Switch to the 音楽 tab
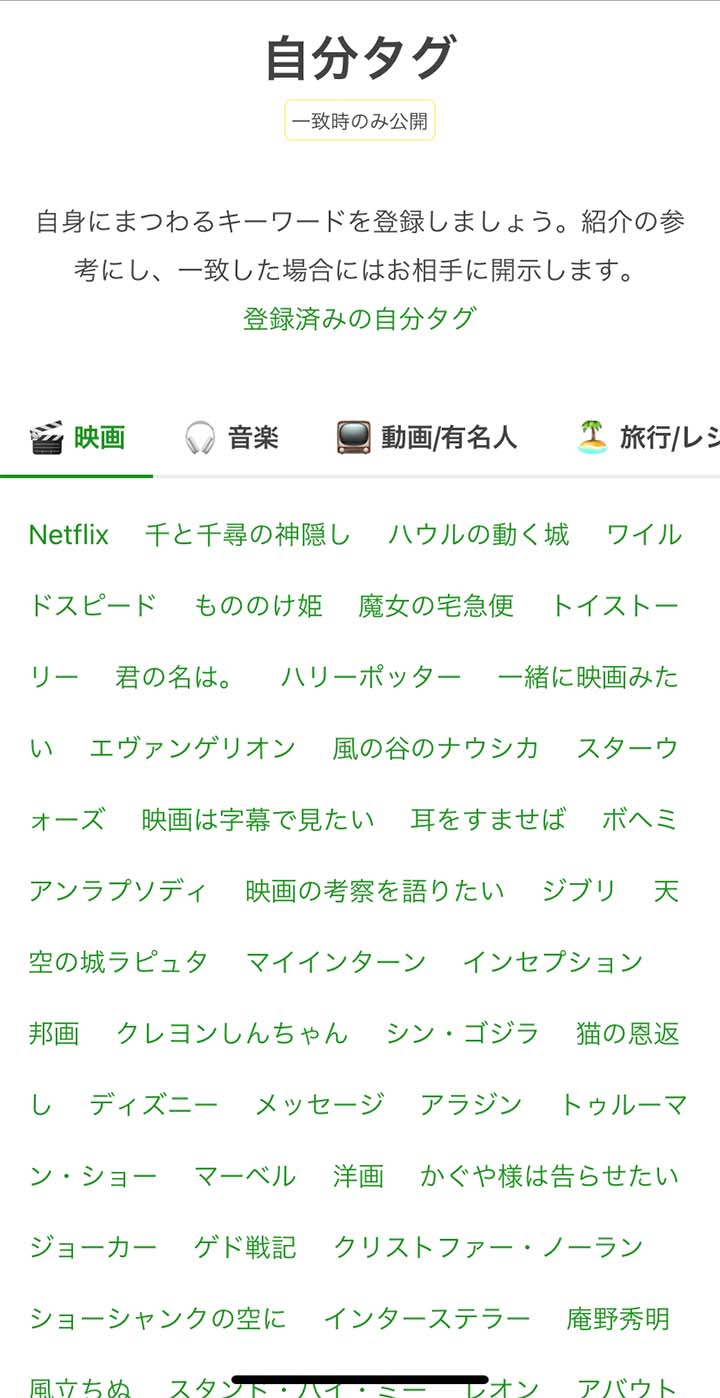The height and width of the screenshot is (1398, 720). click(x=232, y=438)
